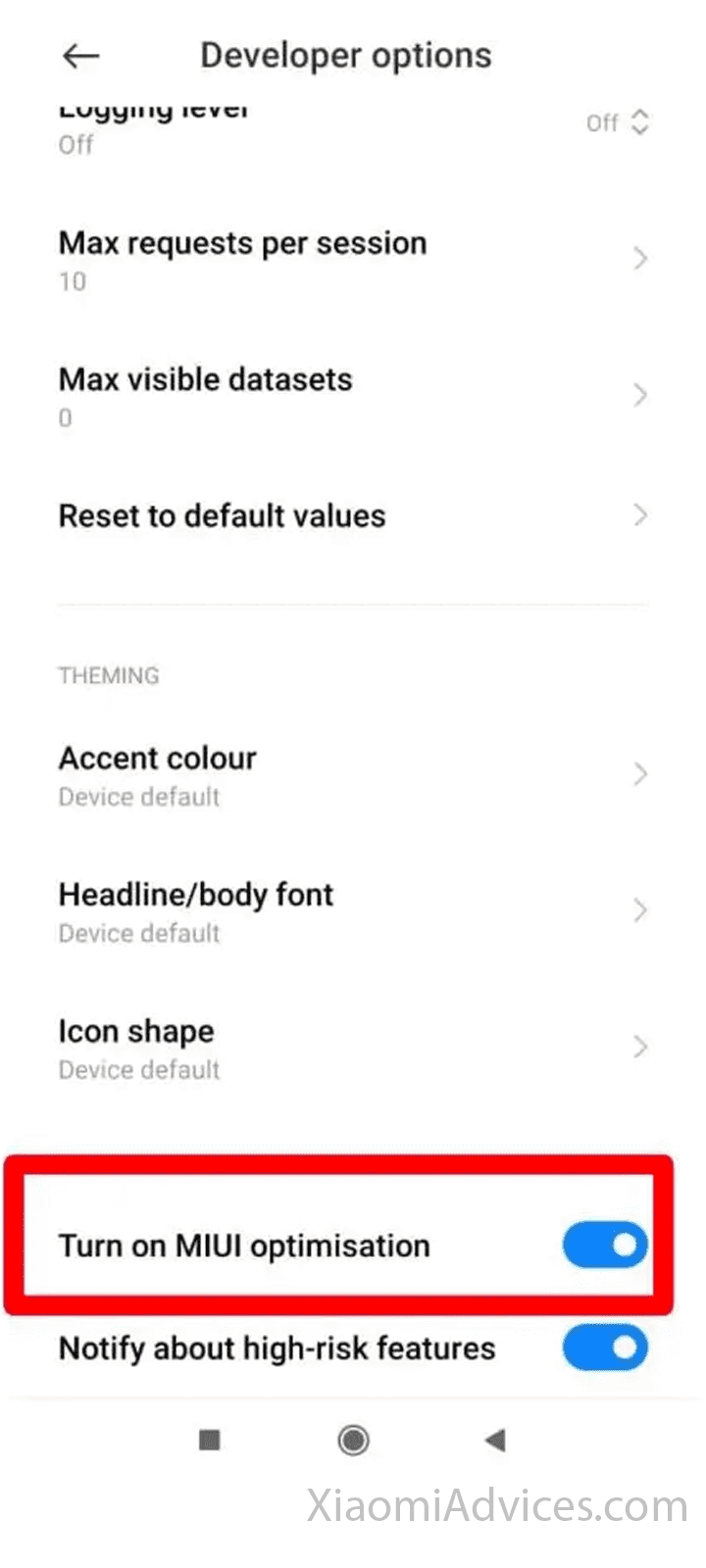Open recent apps from navigation bar
706x1568 pixels.
(x=210, y=1440)
